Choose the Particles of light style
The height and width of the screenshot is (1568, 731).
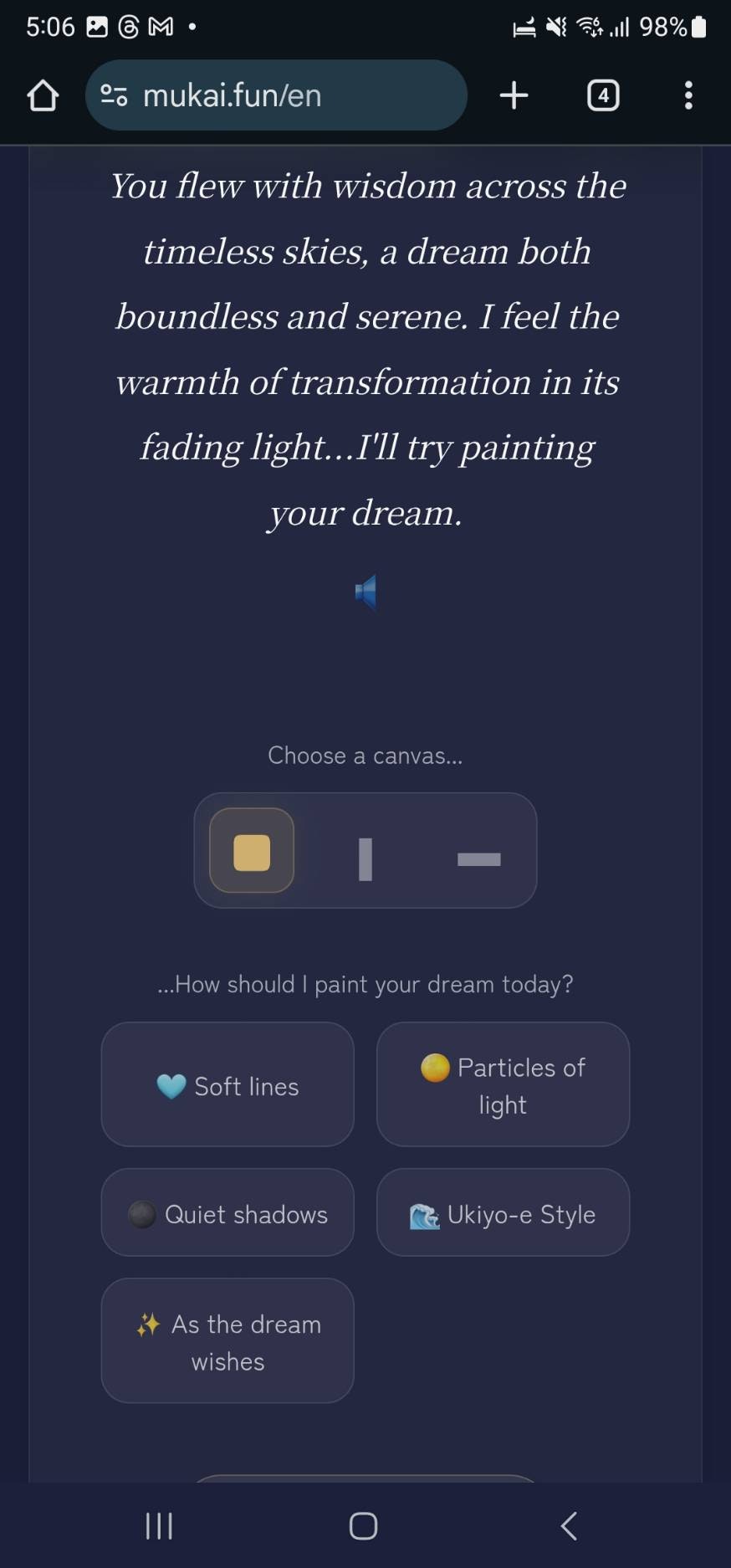coord(503,1084)
